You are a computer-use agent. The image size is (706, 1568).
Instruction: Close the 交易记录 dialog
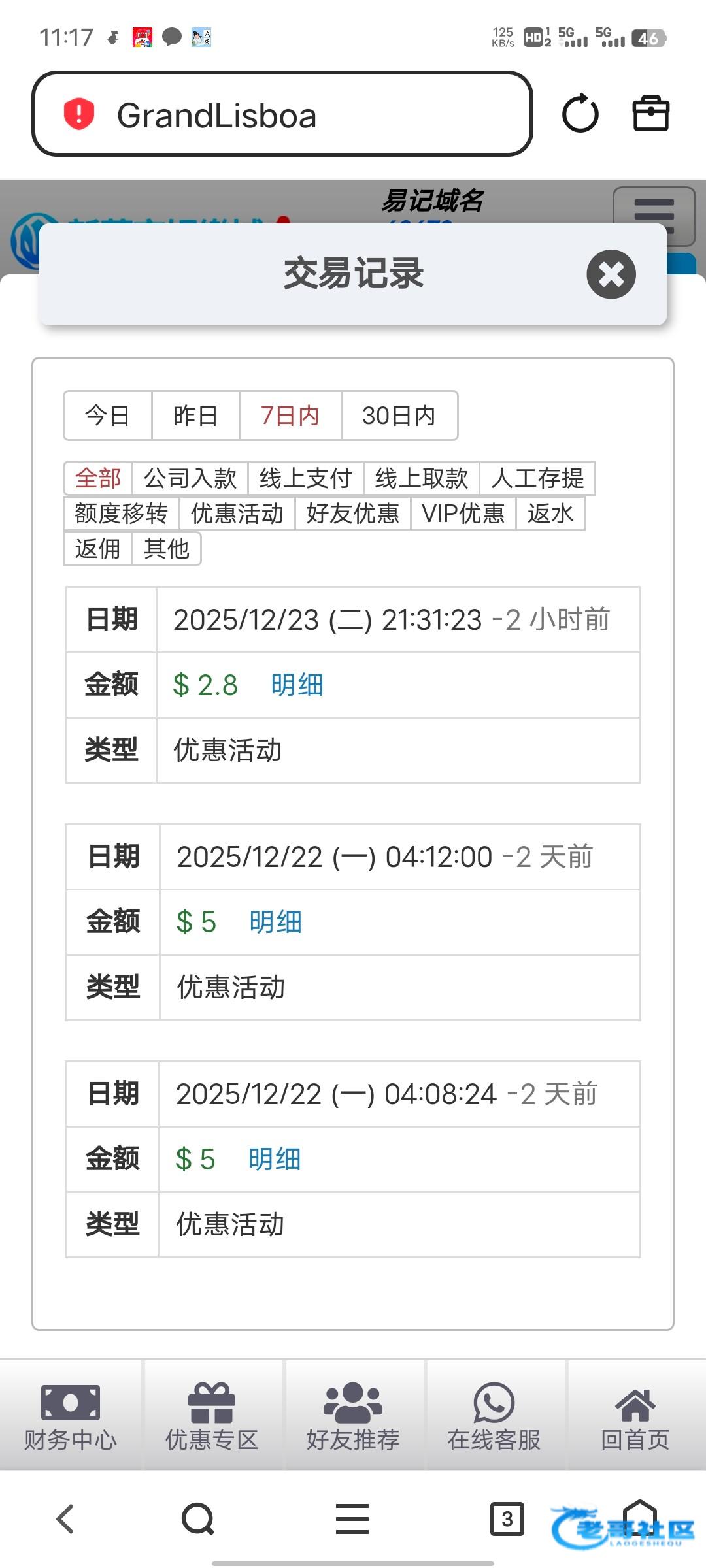pos(611,274)
